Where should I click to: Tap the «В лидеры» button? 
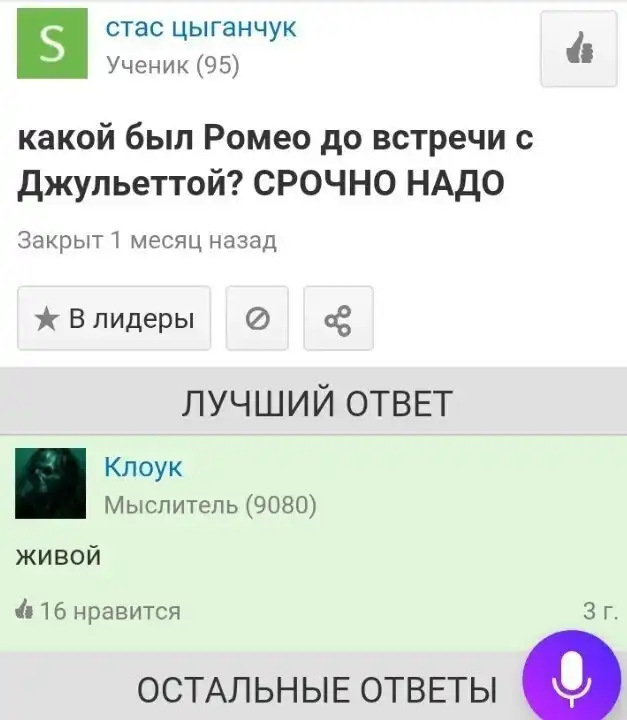point(114,318)
